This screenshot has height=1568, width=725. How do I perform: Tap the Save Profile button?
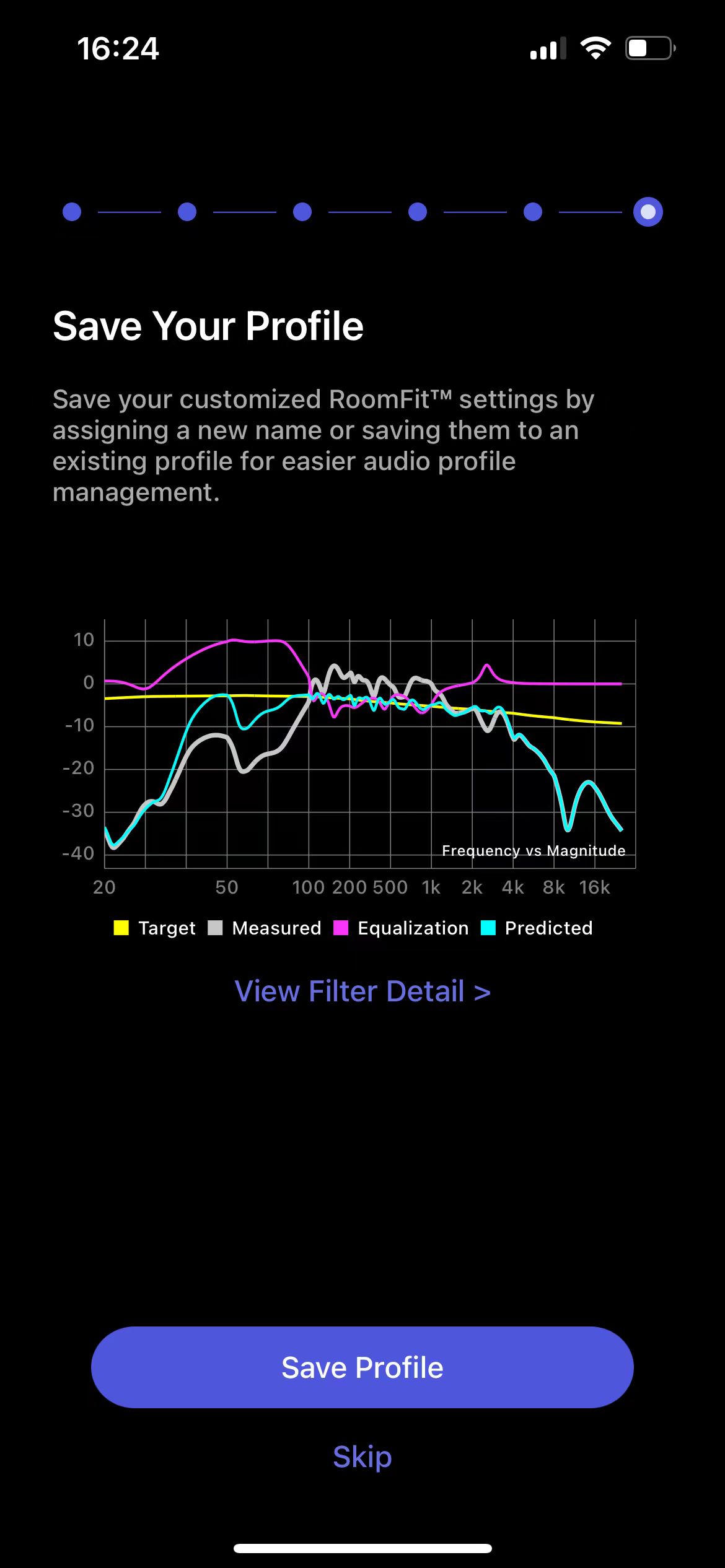click(362, 1367)
